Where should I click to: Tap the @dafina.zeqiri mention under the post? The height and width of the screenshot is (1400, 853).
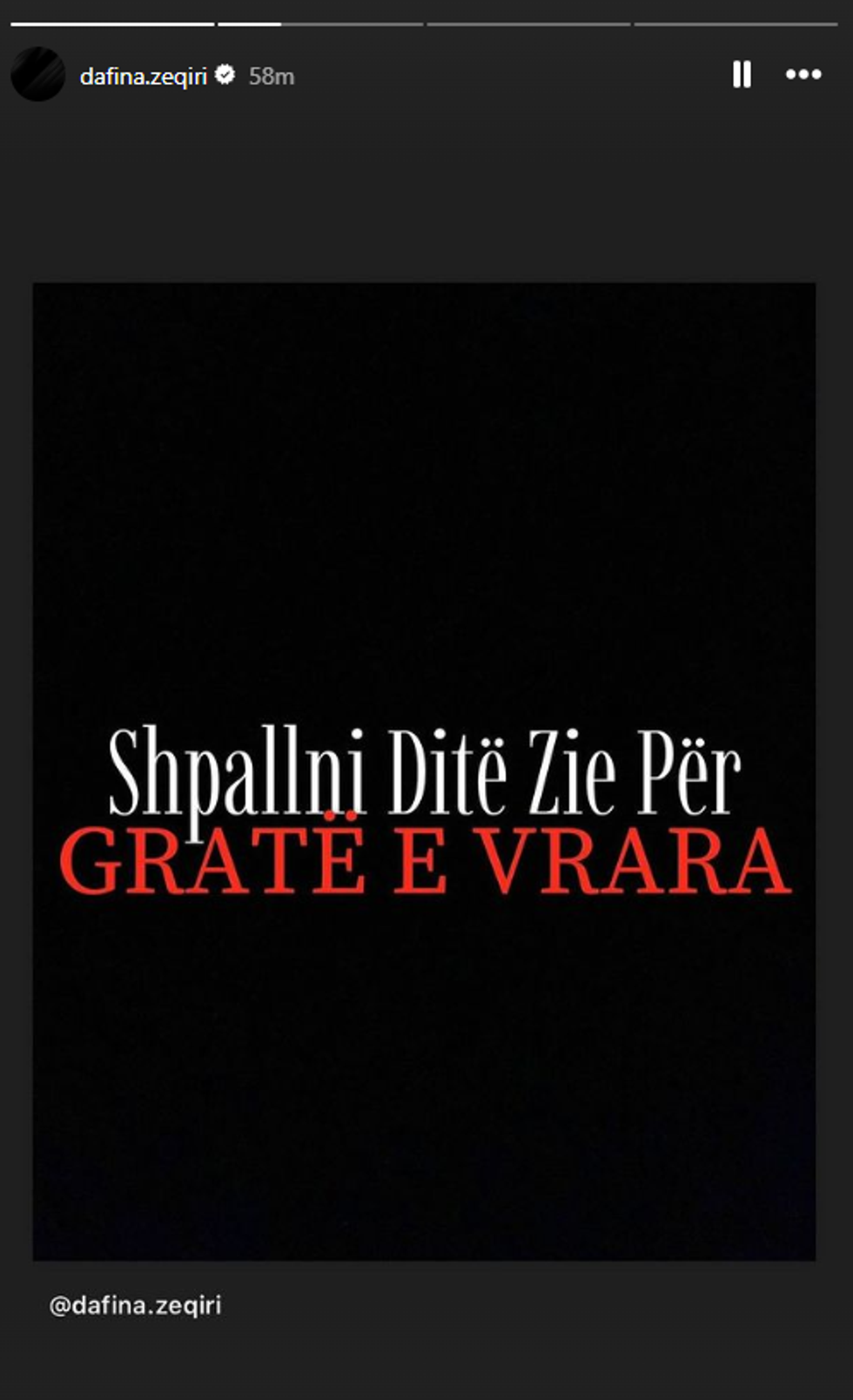pyautogui.click(x=136, y=1305)
